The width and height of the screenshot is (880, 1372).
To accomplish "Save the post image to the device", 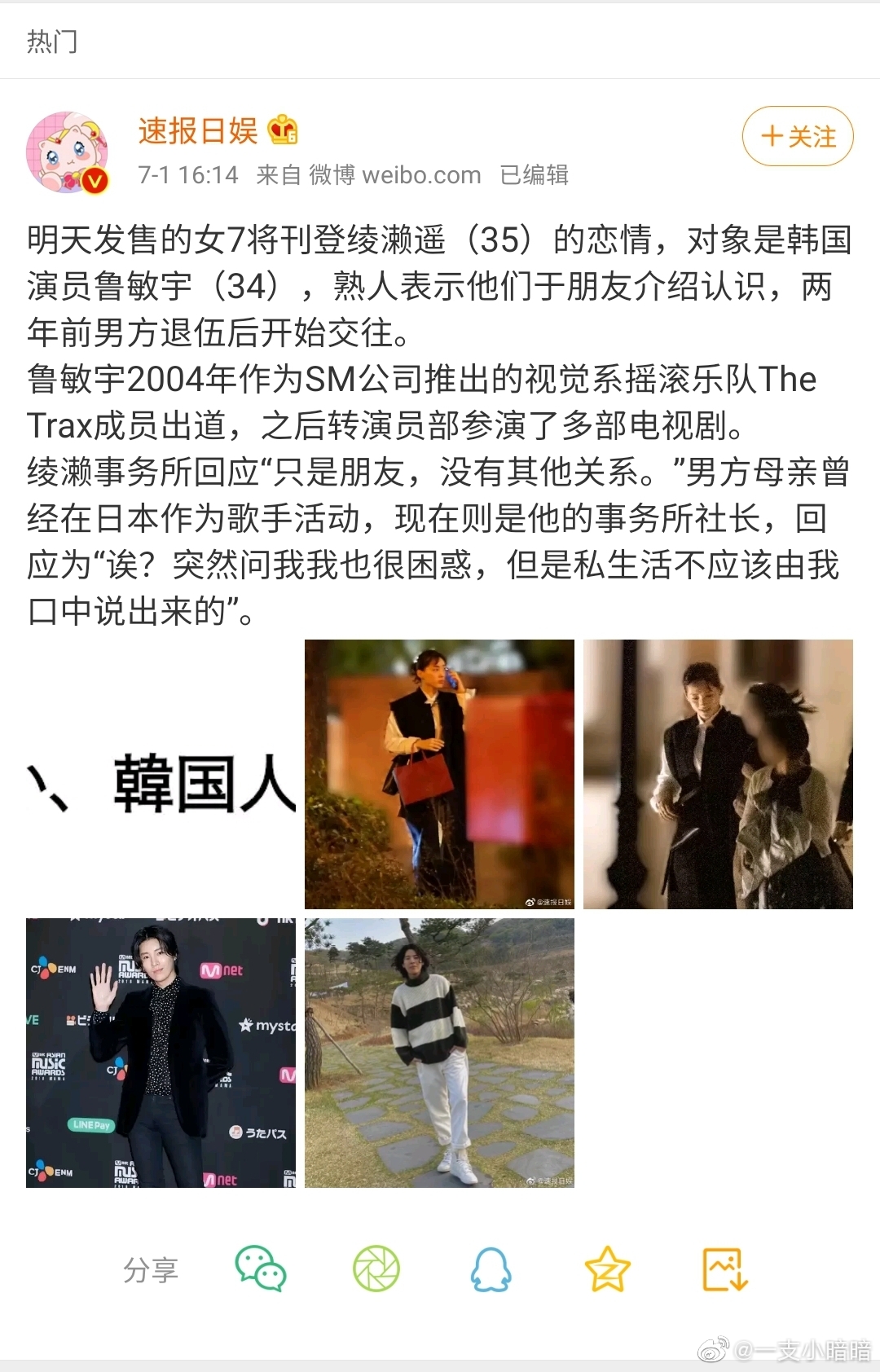I will pyautogui.click(x=724, y=1269).
